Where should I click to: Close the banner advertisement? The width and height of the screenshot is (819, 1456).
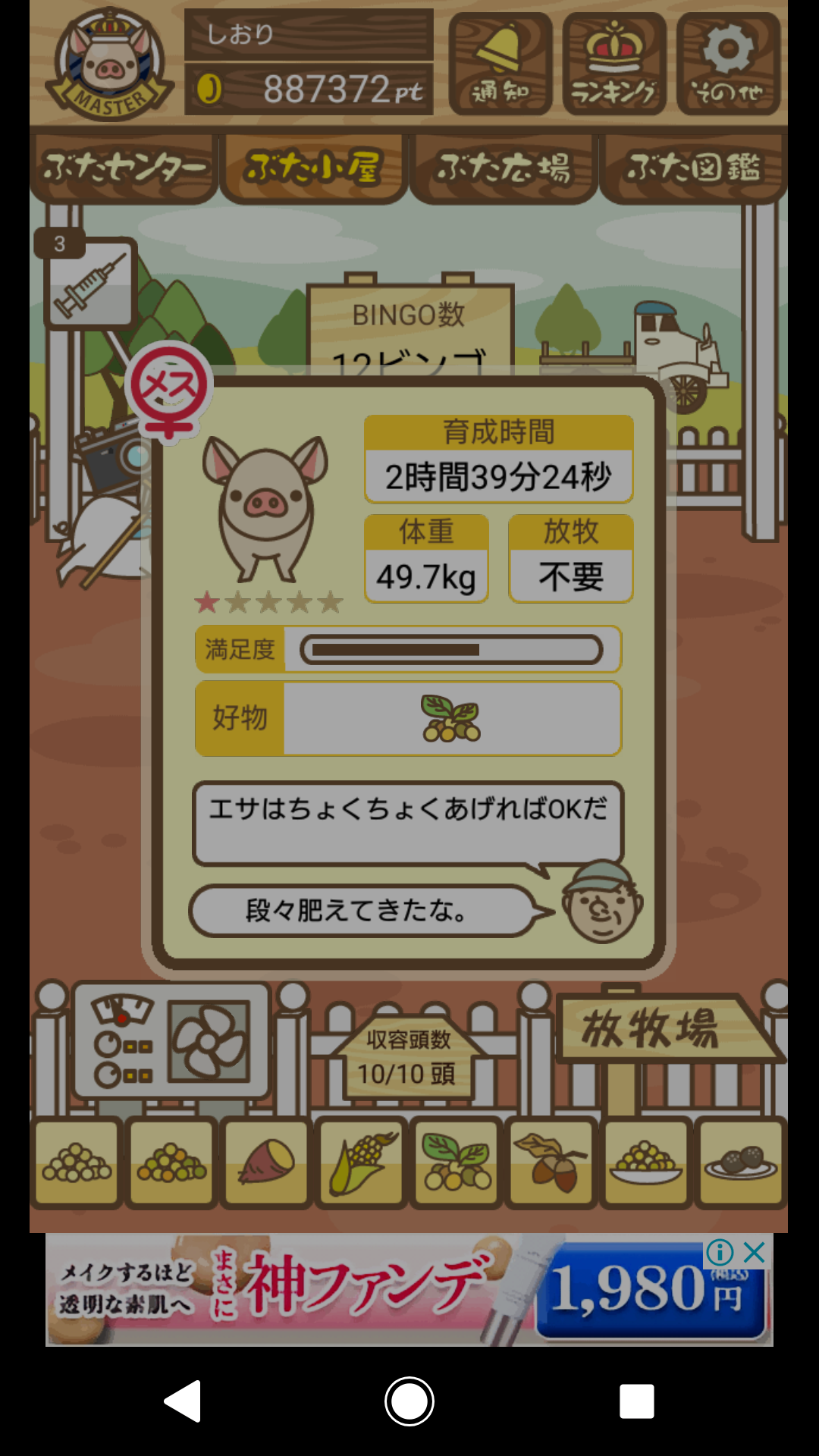tap(755, 1252)
